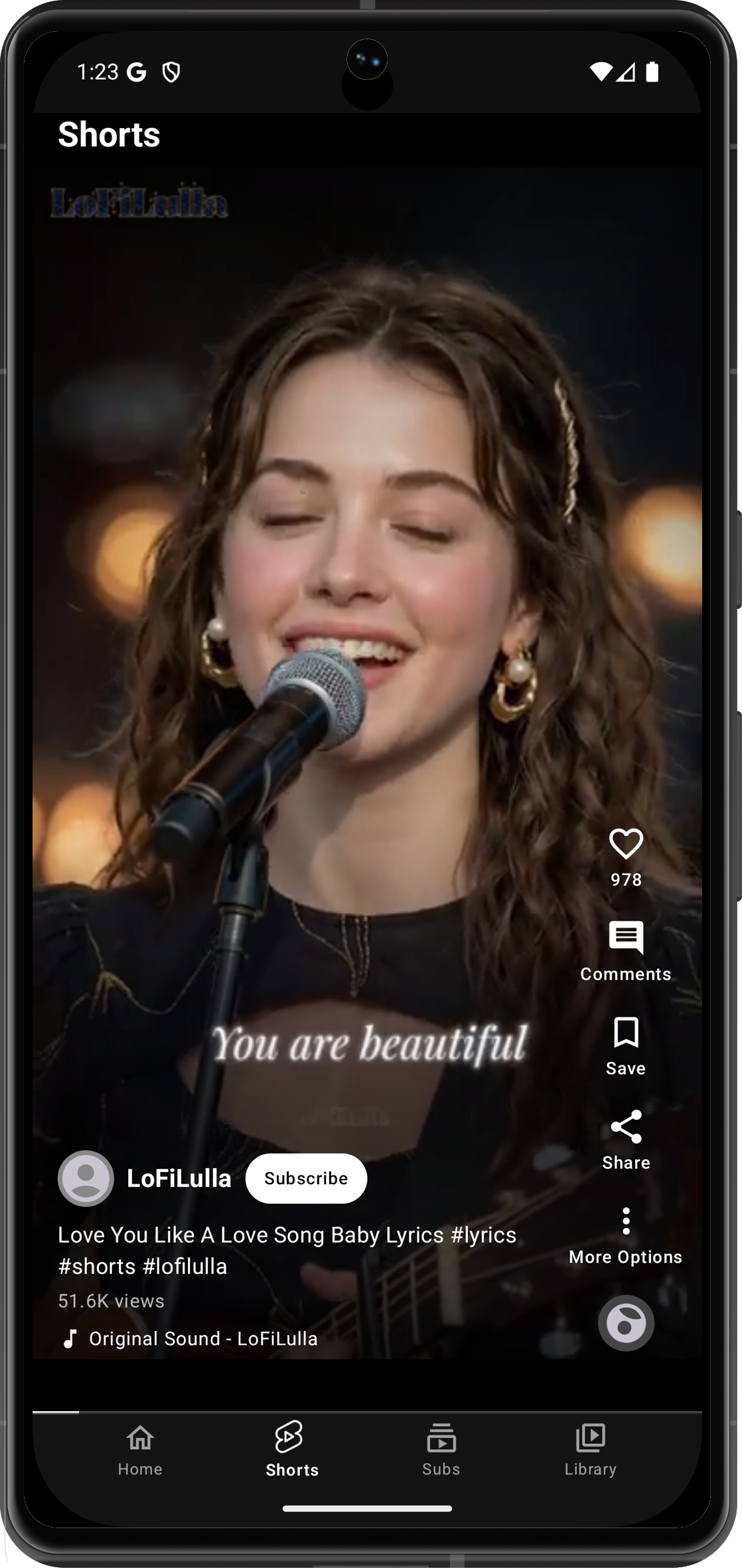This screenshot has width=742, height=1568.
Task: Open the Shorts header menu
Action: [x=110, y=134]
